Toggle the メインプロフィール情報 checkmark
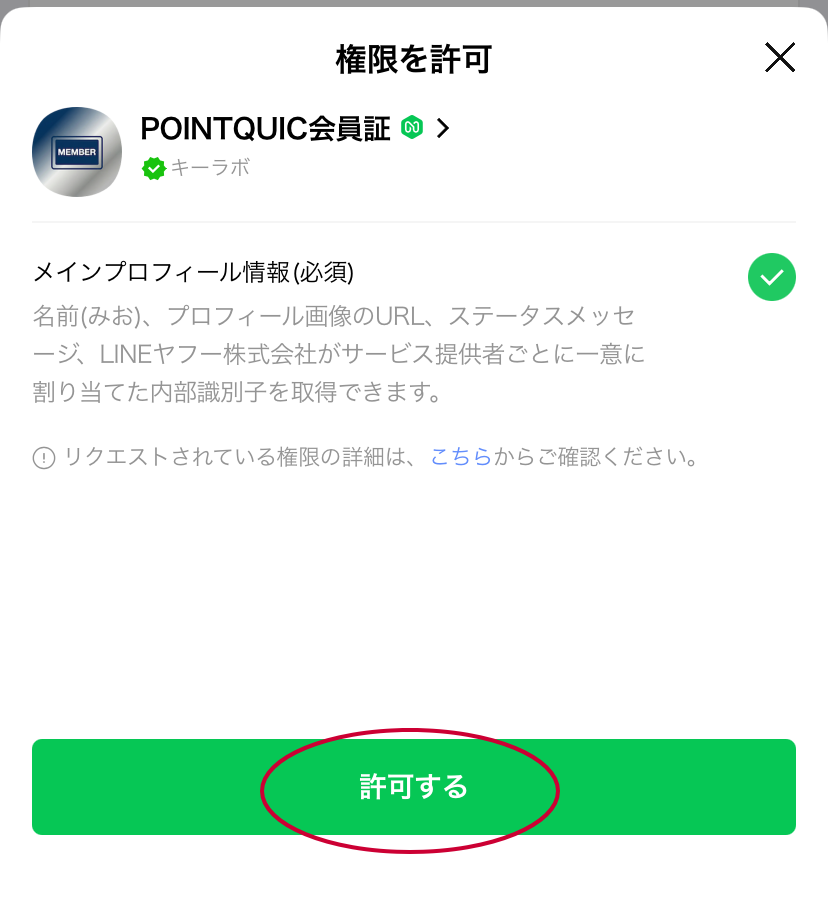Image resolution: width=828 pixels, height=903 pixels. pos(771,278)
